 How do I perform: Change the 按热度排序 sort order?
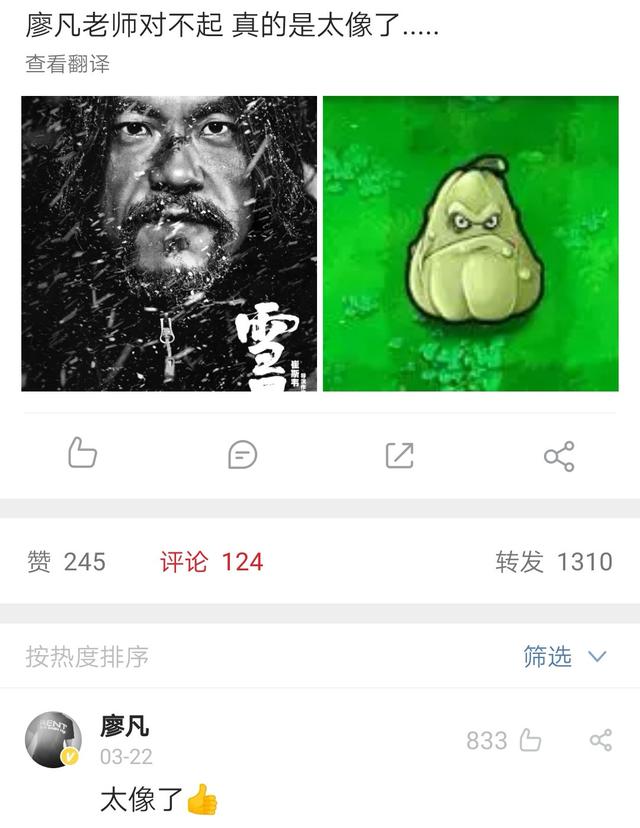click(x=87, y=657)
